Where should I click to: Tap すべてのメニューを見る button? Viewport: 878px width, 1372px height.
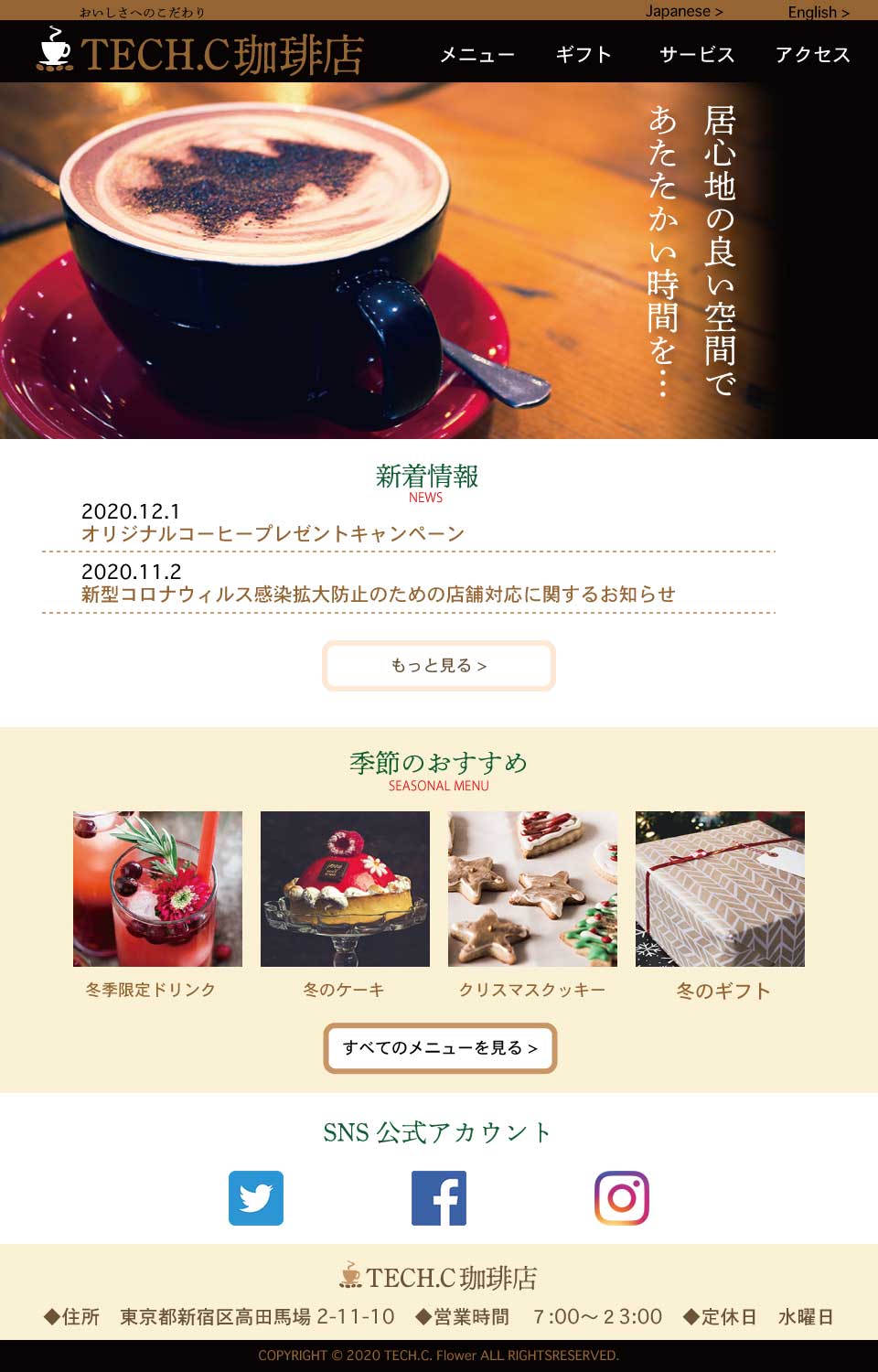tap(440, 1047)
